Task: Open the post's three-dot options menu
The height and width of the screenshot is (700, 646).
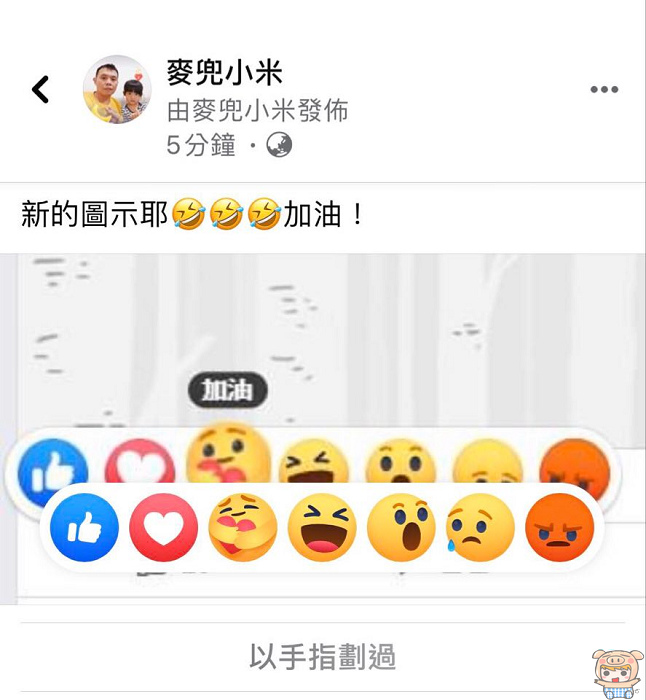Action: pyautogui.click(x=604, y=90)
